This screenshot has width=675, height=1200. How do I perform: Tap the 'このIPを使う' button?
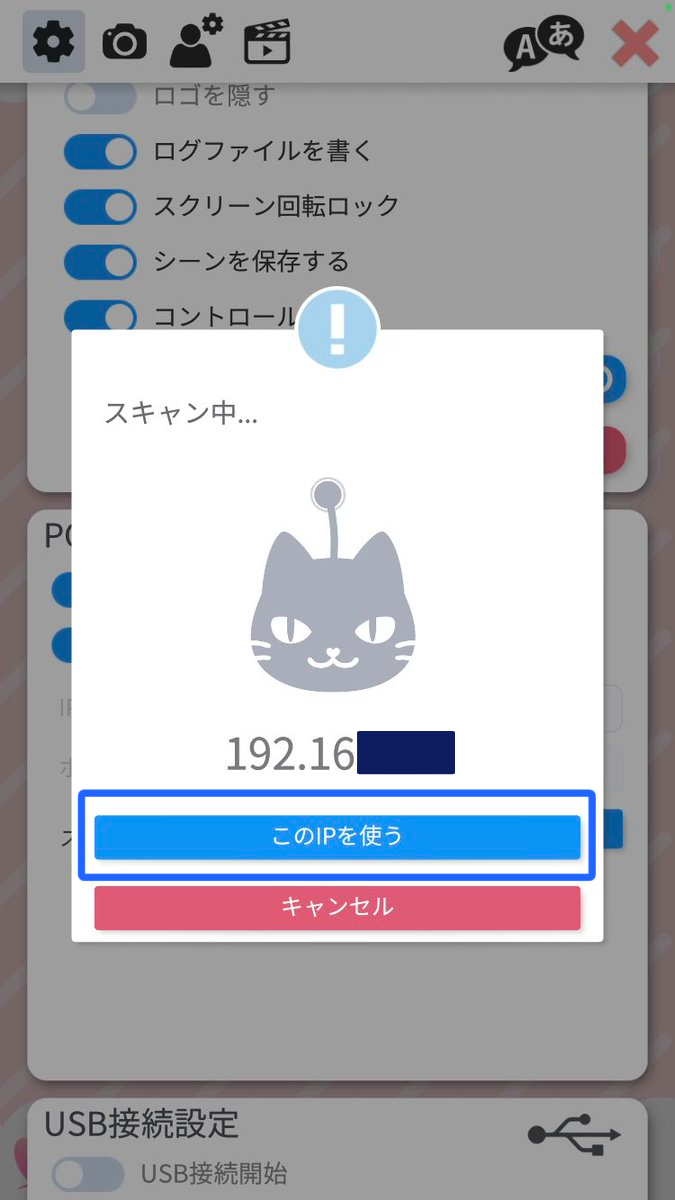[x=337, y=836]
